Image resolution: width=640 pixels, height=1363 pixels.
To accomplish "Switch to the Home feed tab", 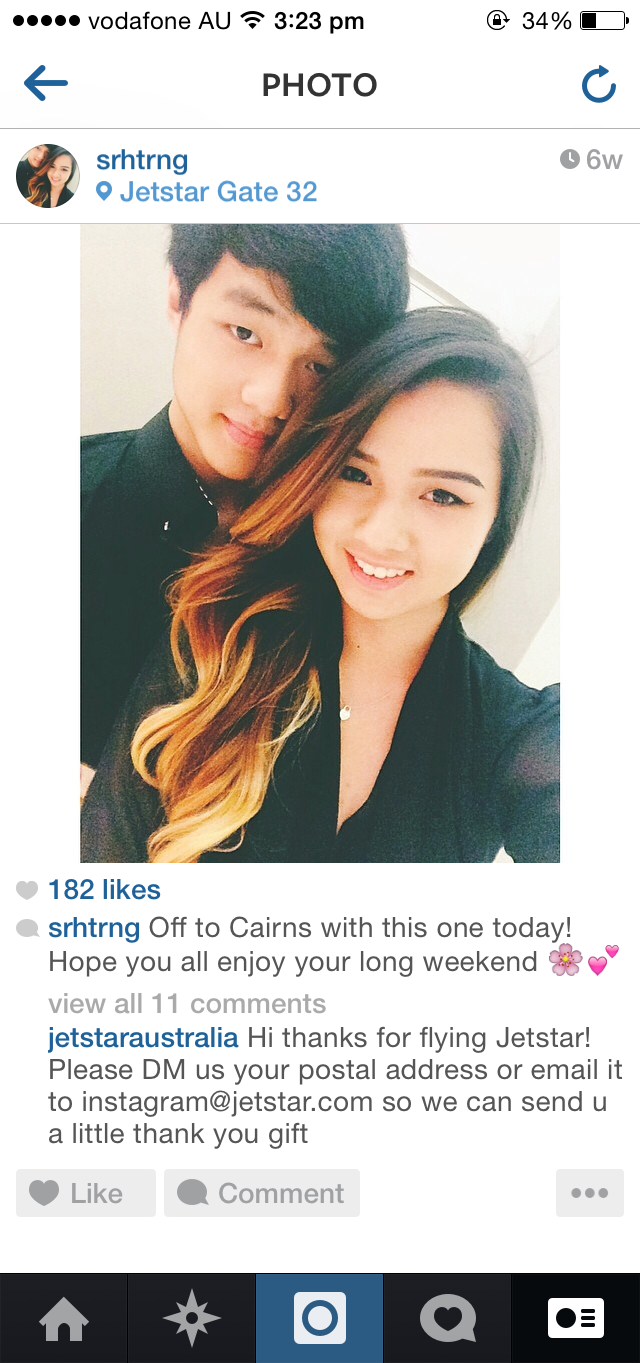I will click(x=64, y=1318).
